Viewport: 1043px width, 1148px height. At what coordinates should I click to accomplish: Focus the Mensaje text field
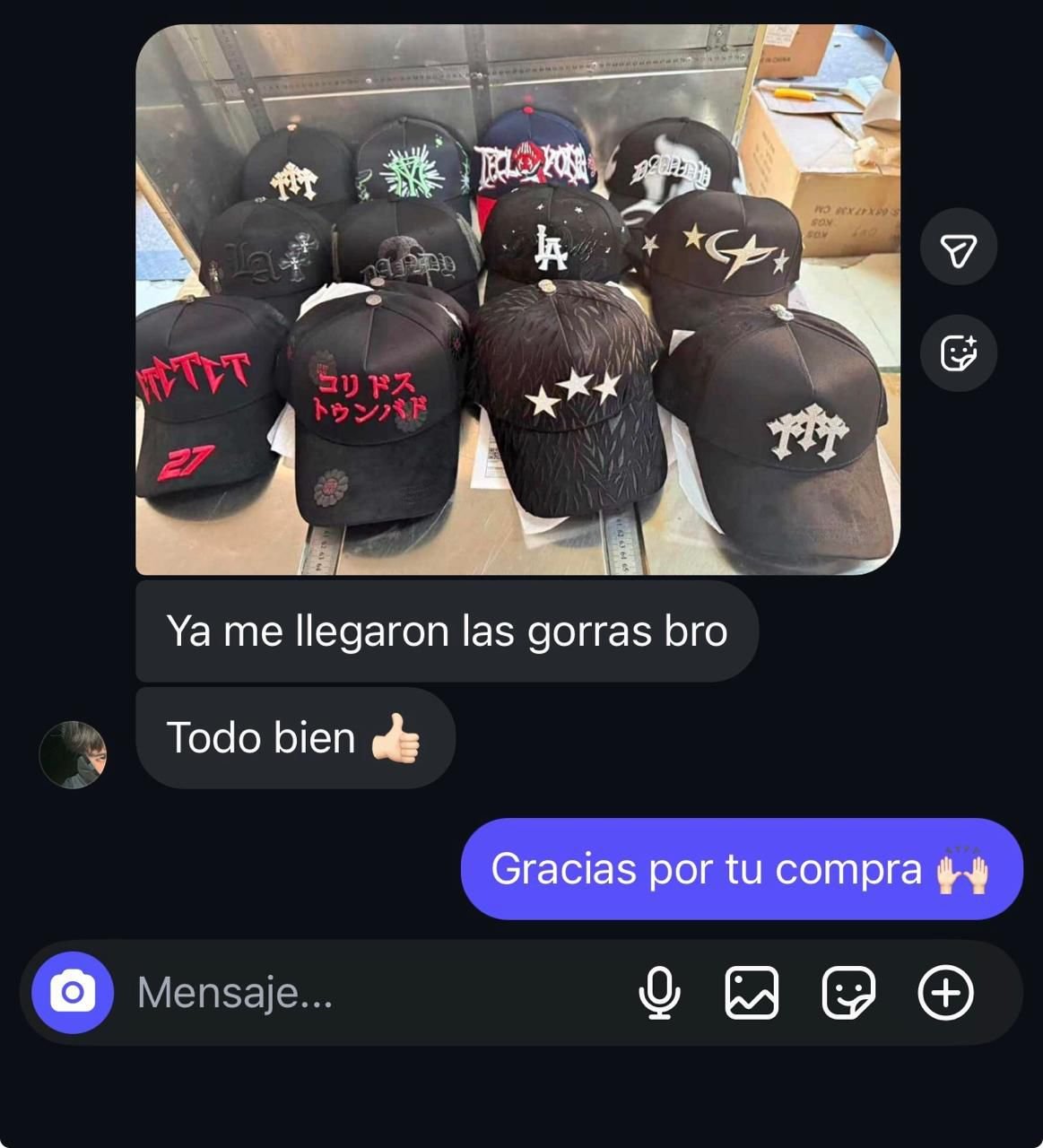(x=359, y=993)
